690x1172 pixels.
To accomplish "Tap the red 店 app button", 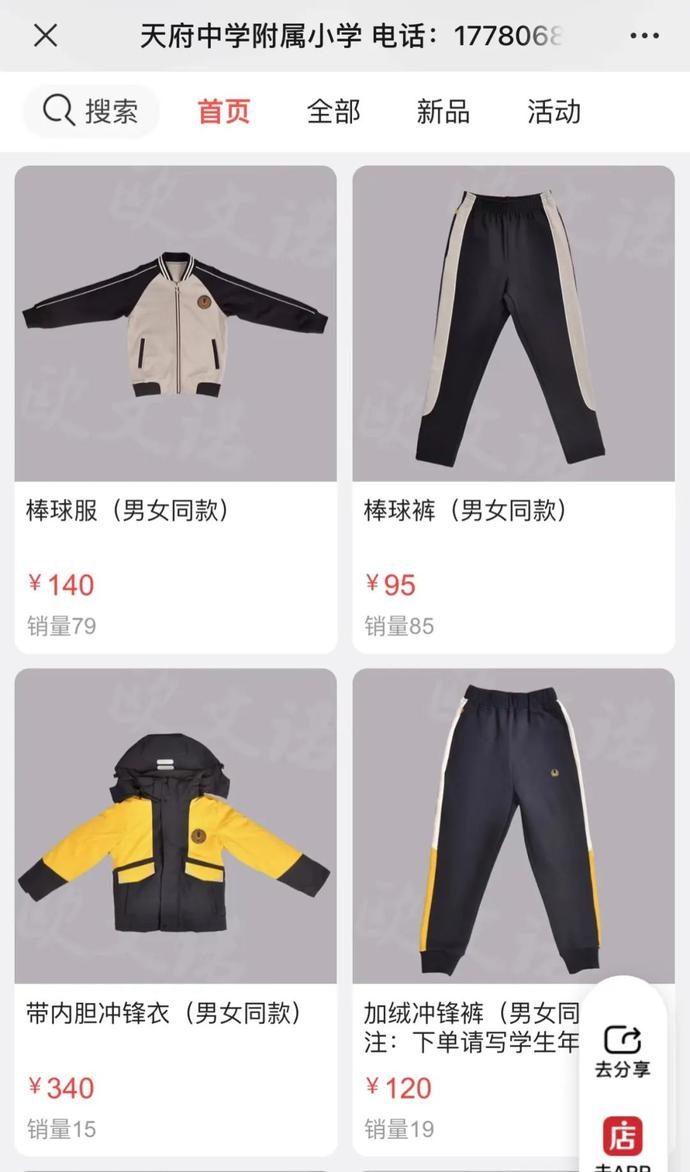I will point(622,1137).
